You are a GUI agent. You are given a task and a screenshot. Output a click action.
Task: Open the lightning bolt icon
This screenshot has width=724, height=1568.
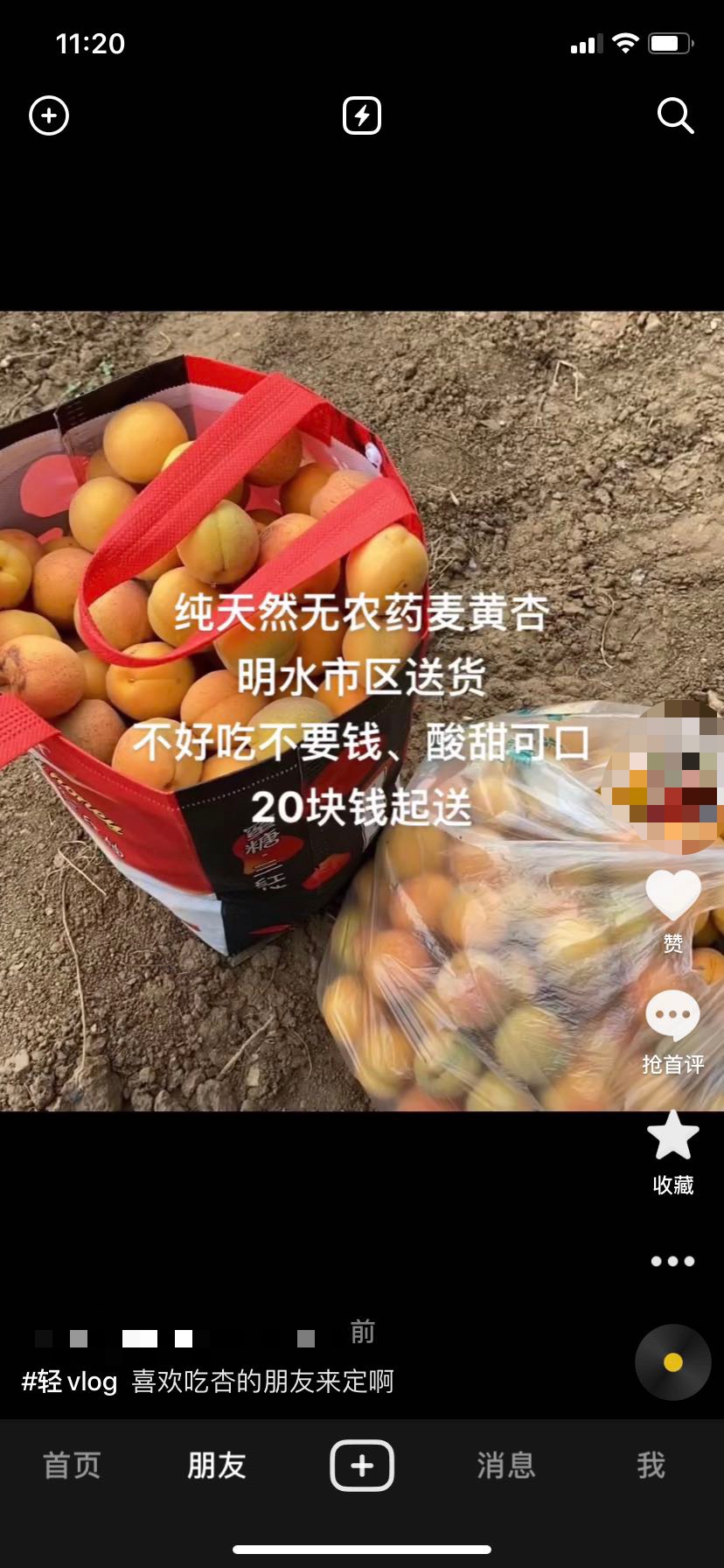pyautogui.click(x=362, y=115)
